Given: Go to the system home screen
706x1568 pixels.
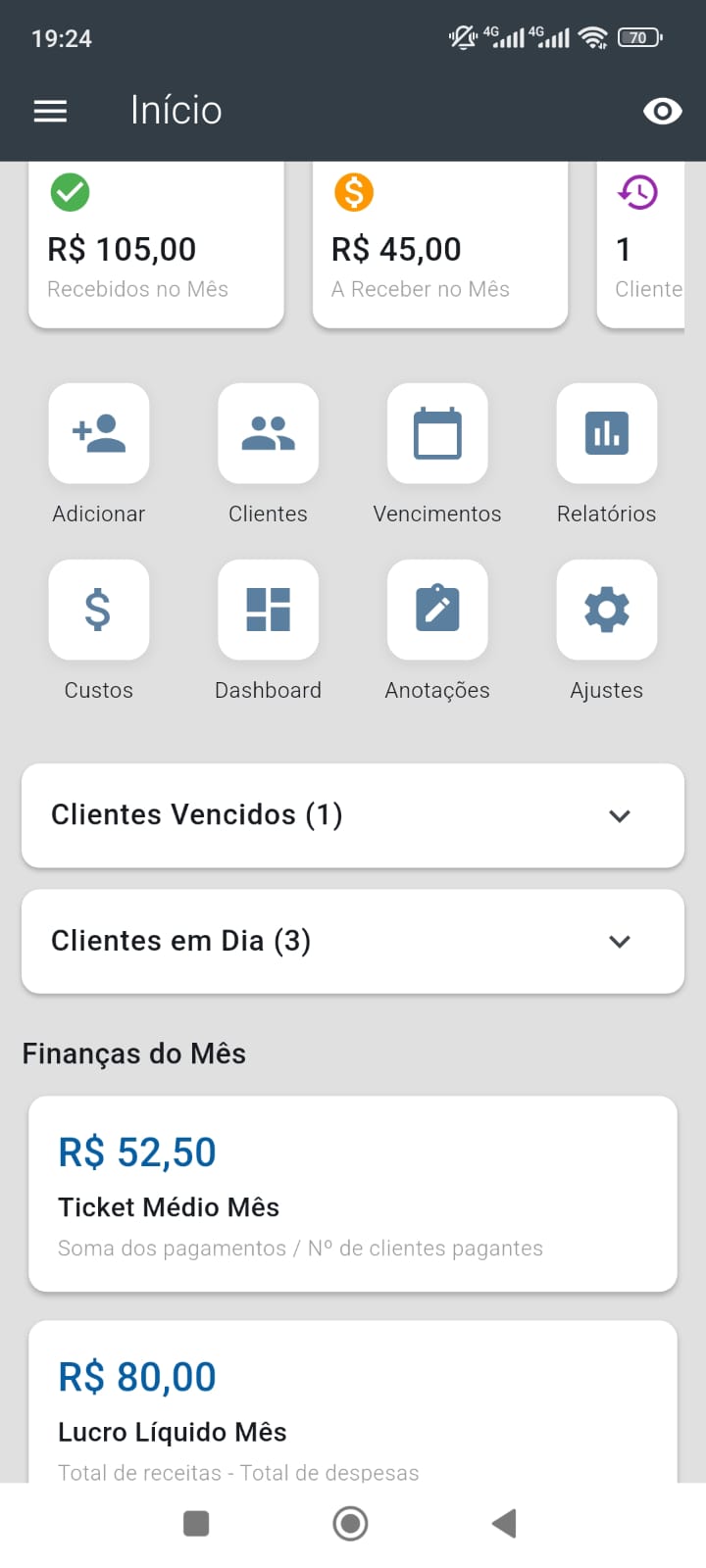Looking at the screenshot, I should coord(350,1523).
